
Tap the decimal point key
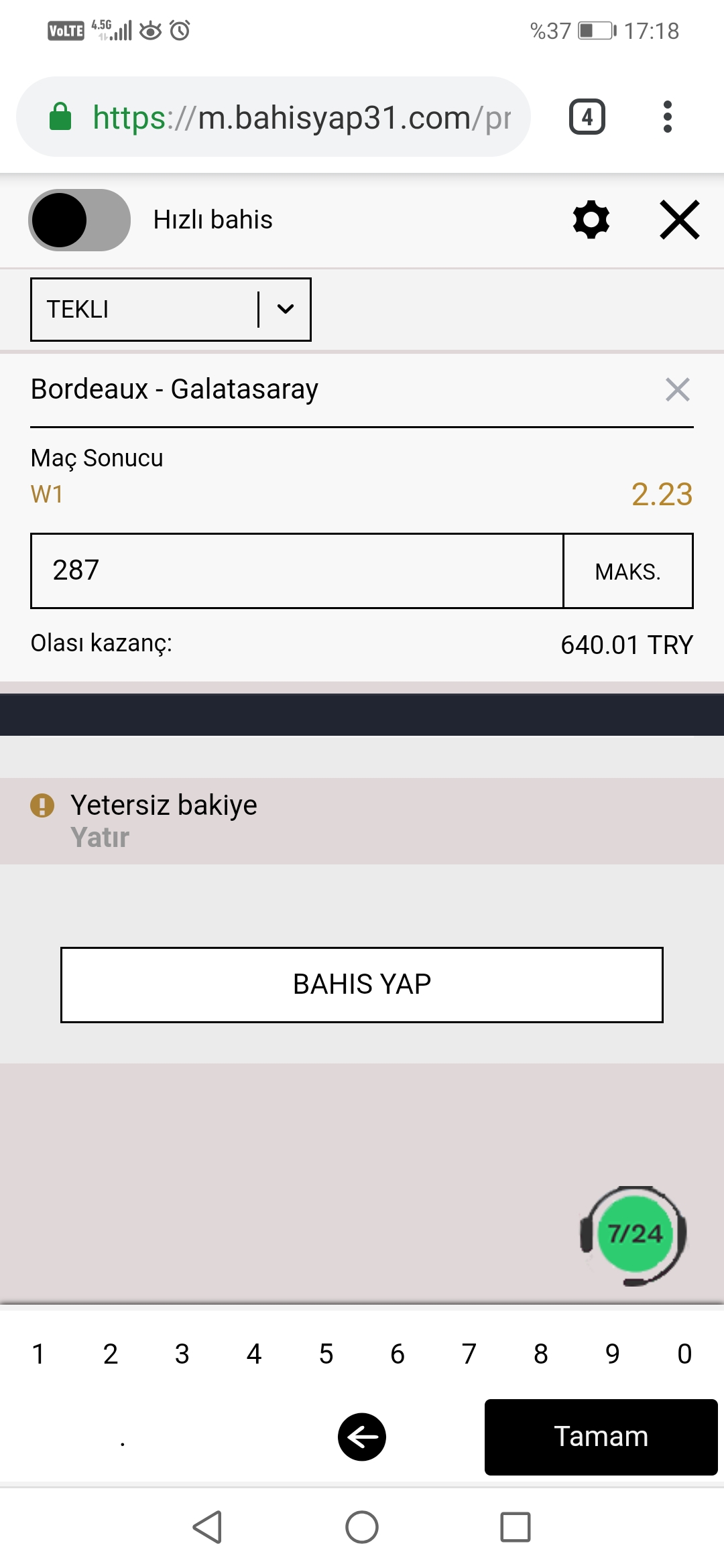coord(123,1437)
